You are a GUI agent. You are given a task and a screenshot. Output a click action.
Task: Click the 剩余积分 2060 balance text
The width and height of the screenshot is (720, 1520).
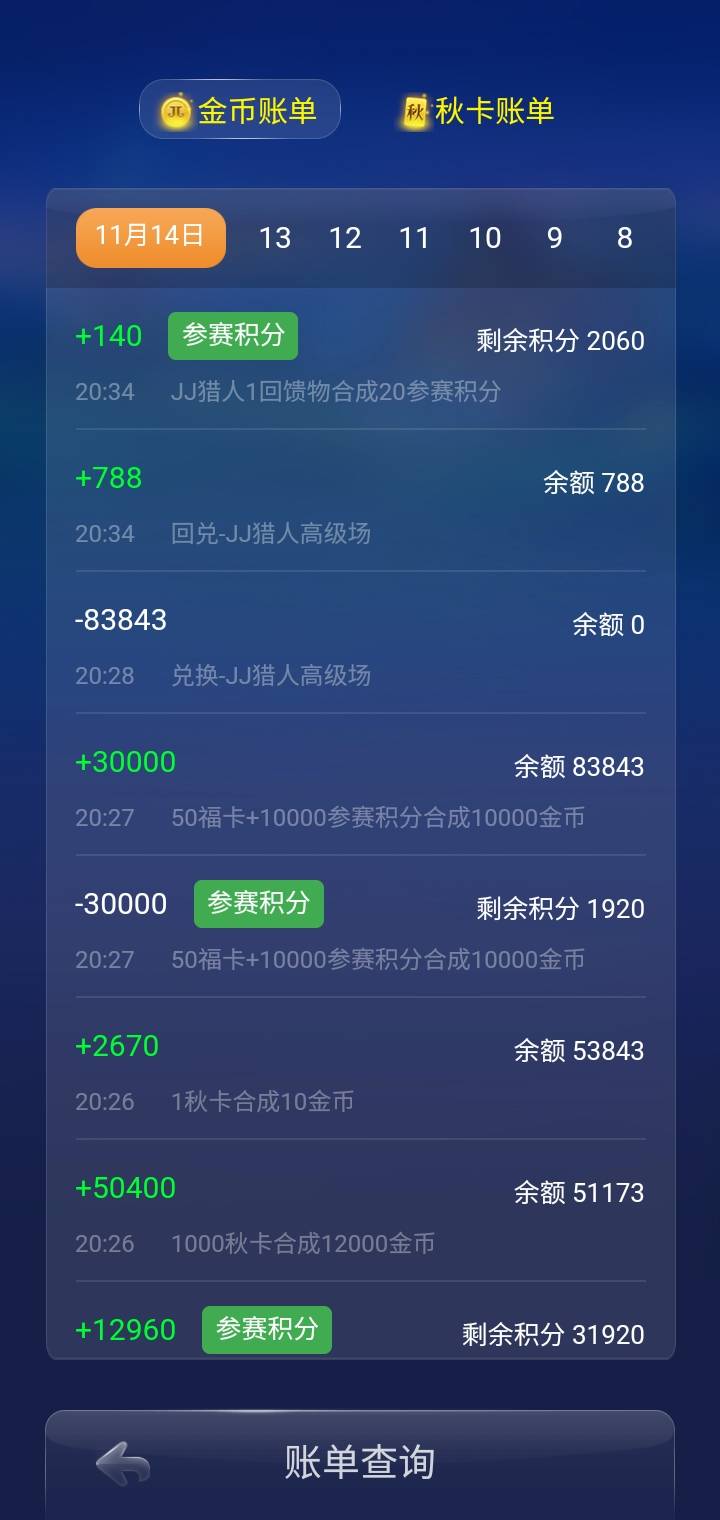[x=560, y=341]
